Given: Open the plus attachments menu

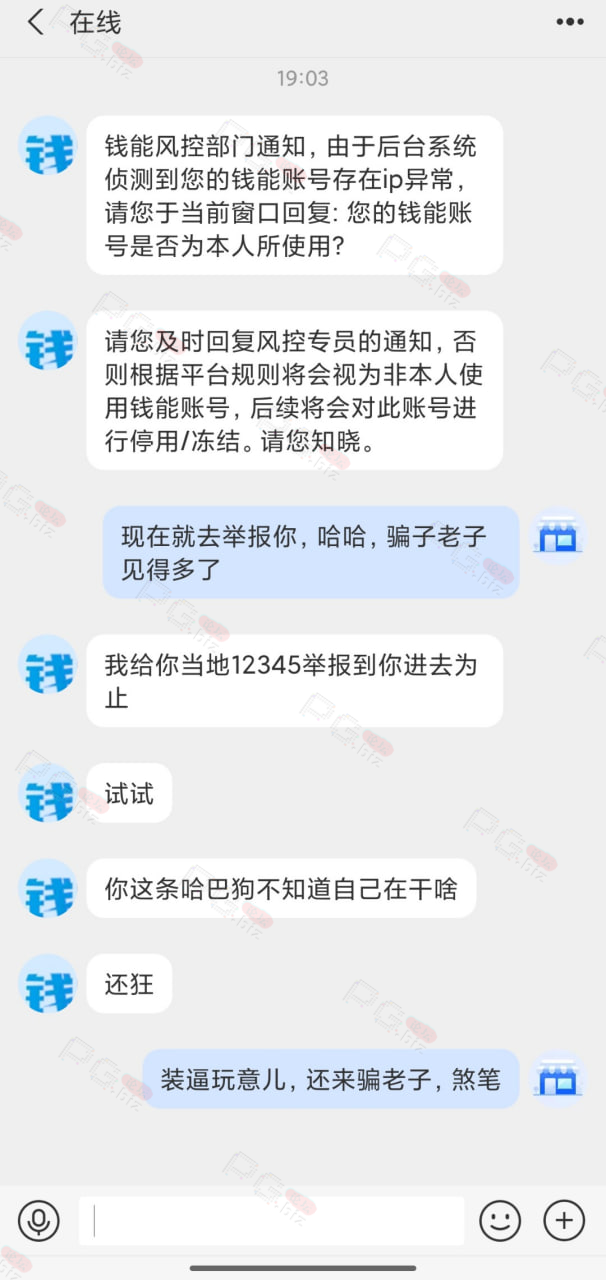Looking at the screenshot, I should coord(564,1220).
